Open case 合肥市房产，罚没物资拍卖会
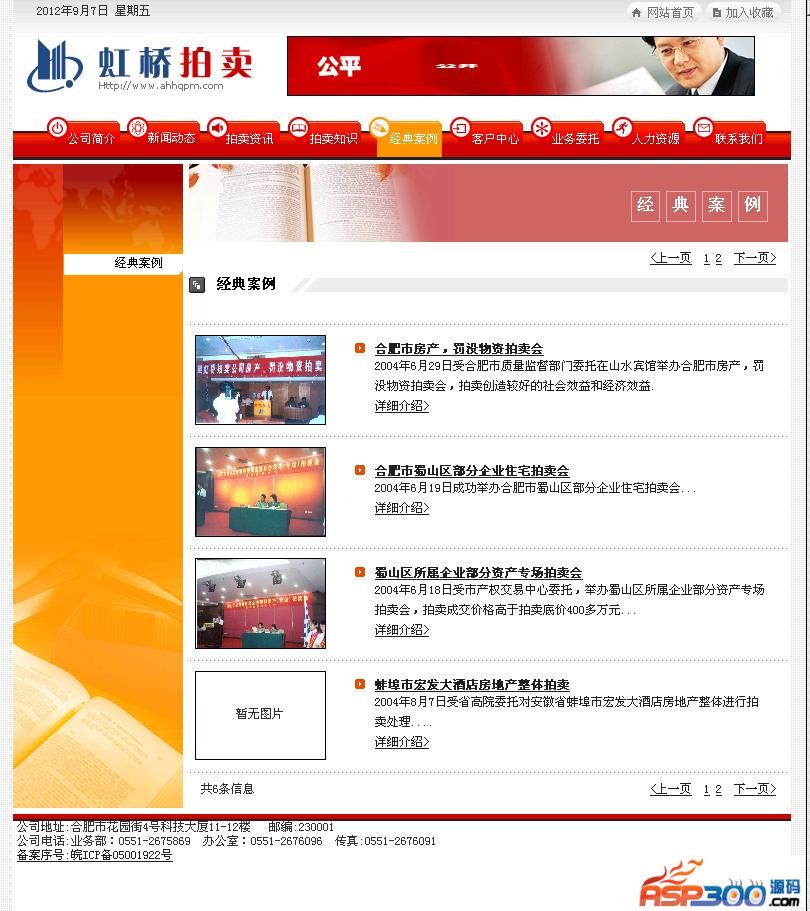The image size is (810, 911). (x=458, y=349)
